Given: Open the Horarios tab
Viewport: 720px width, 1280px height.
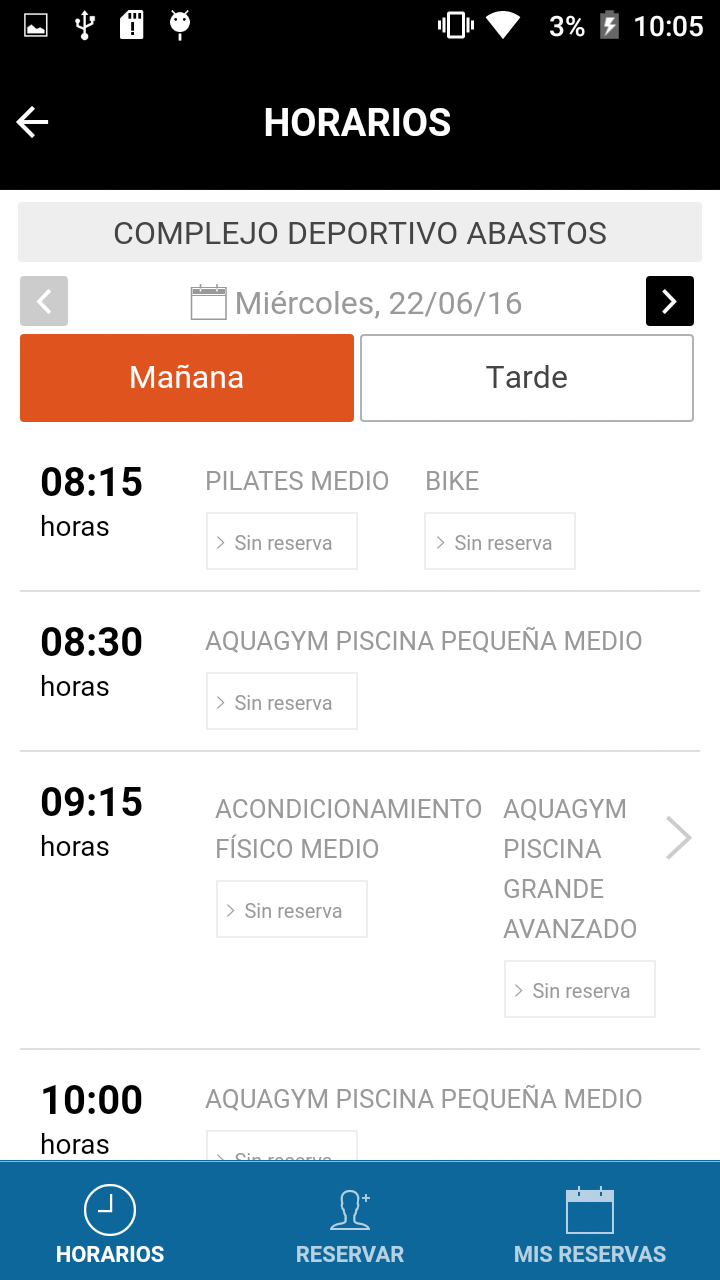Looking at the screenshot, I should click(x=110, y=1222).
